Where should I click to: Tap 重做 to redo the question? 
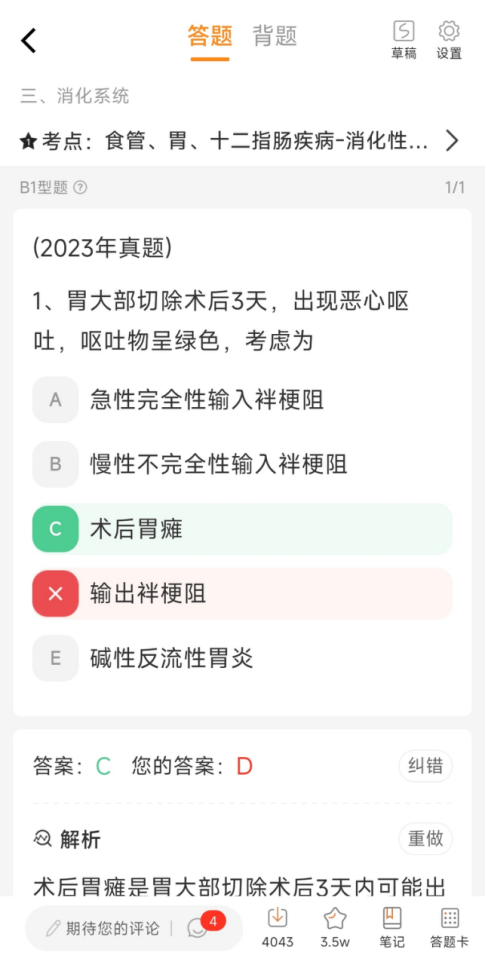426,838
